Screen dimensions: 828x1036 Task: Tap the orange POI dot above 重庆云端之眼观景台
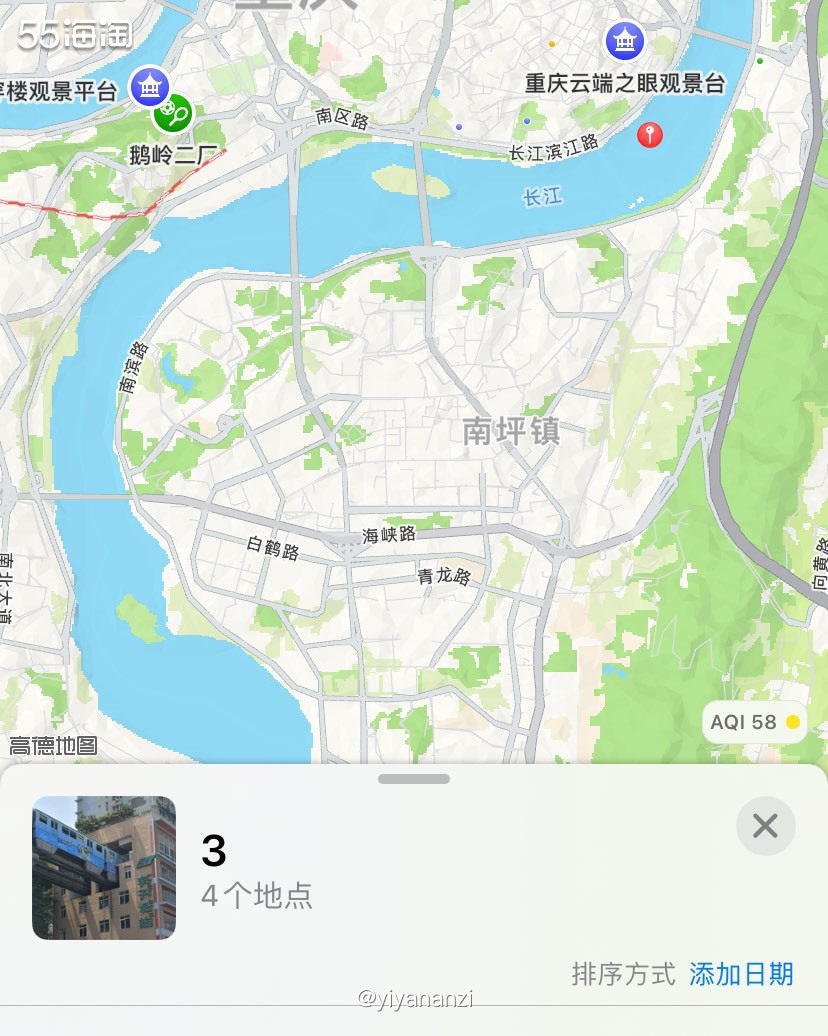click(x=551, y=43)
